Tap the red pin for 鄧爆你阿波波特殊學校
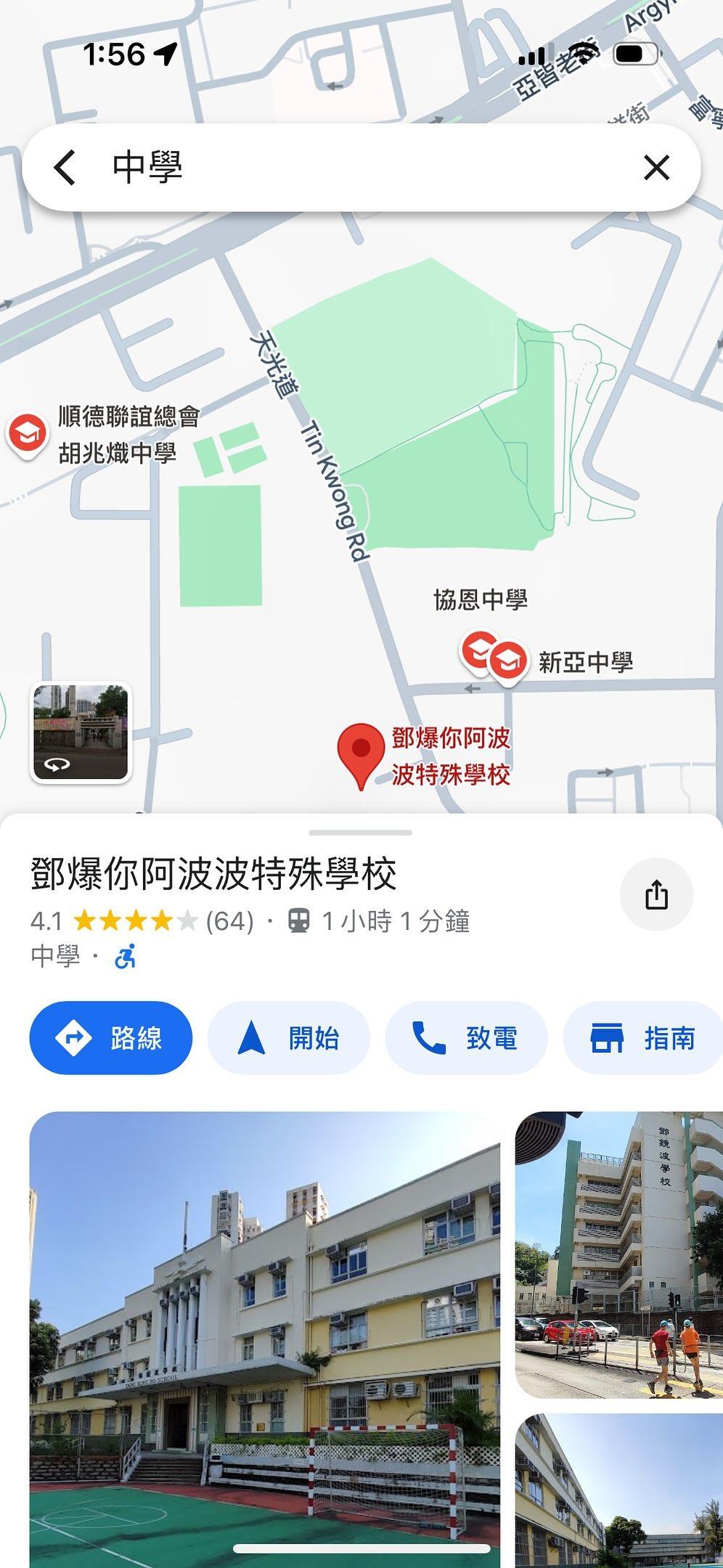 pos(361,748)
